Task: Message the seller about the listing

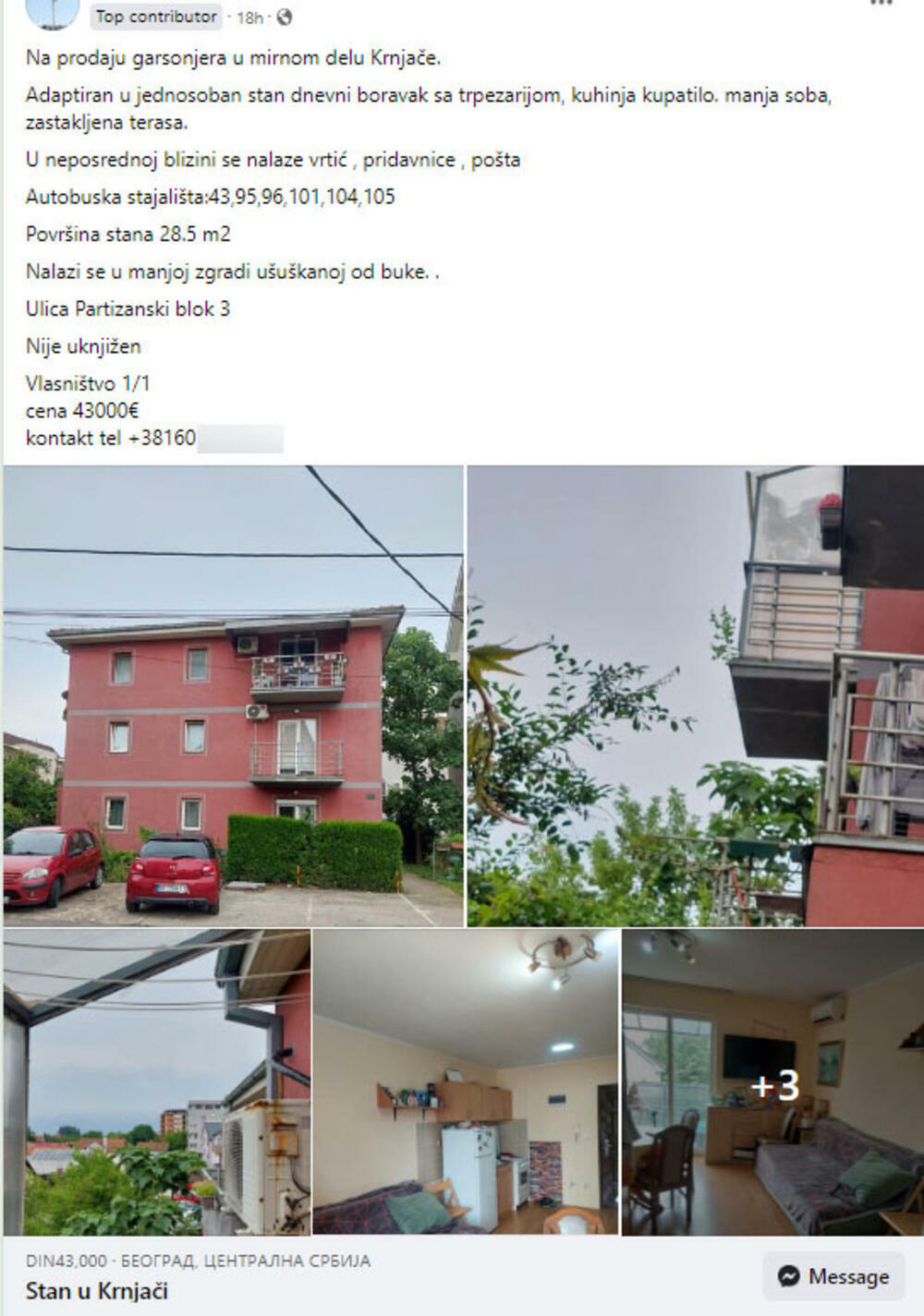Action: coord(833,1276)
